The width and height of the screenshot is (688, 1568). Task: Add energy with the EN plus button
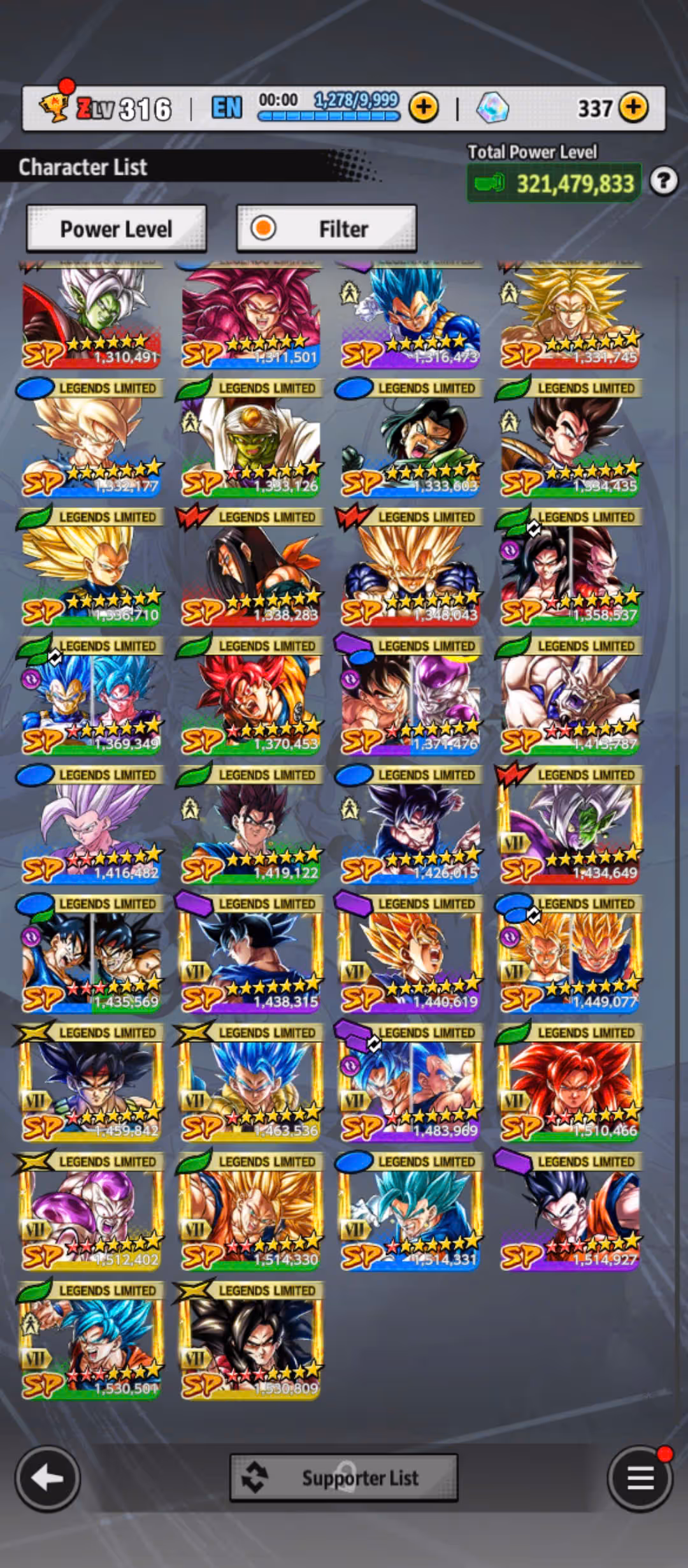(x=424, y=108)
